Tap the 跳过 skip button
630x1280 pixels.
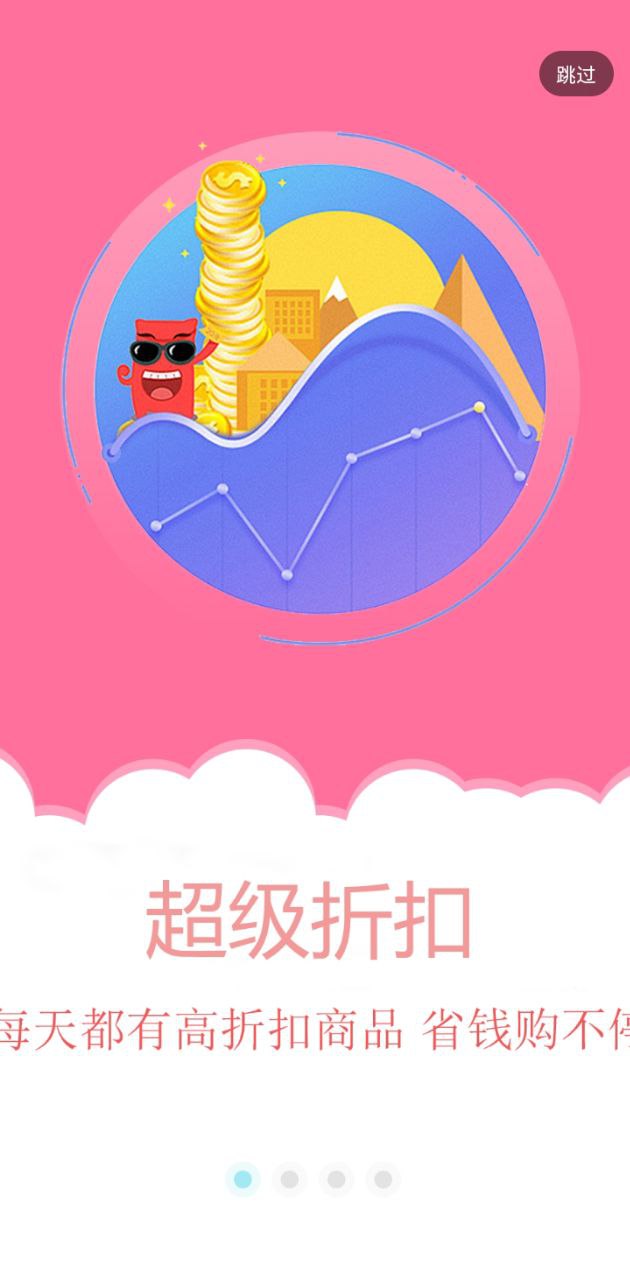pos(576,74)
